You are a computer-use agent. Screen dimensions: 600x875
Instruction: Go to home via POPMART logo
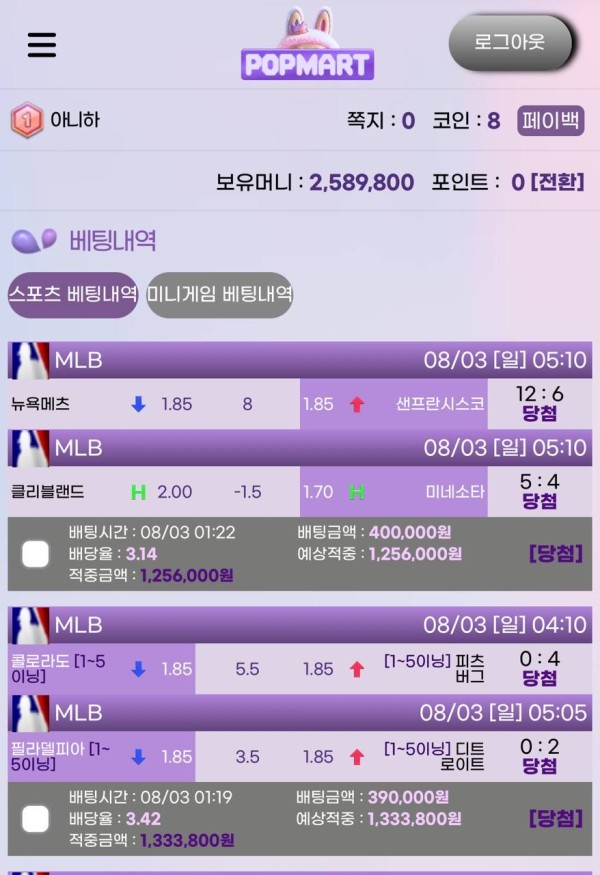pos(307,48)
